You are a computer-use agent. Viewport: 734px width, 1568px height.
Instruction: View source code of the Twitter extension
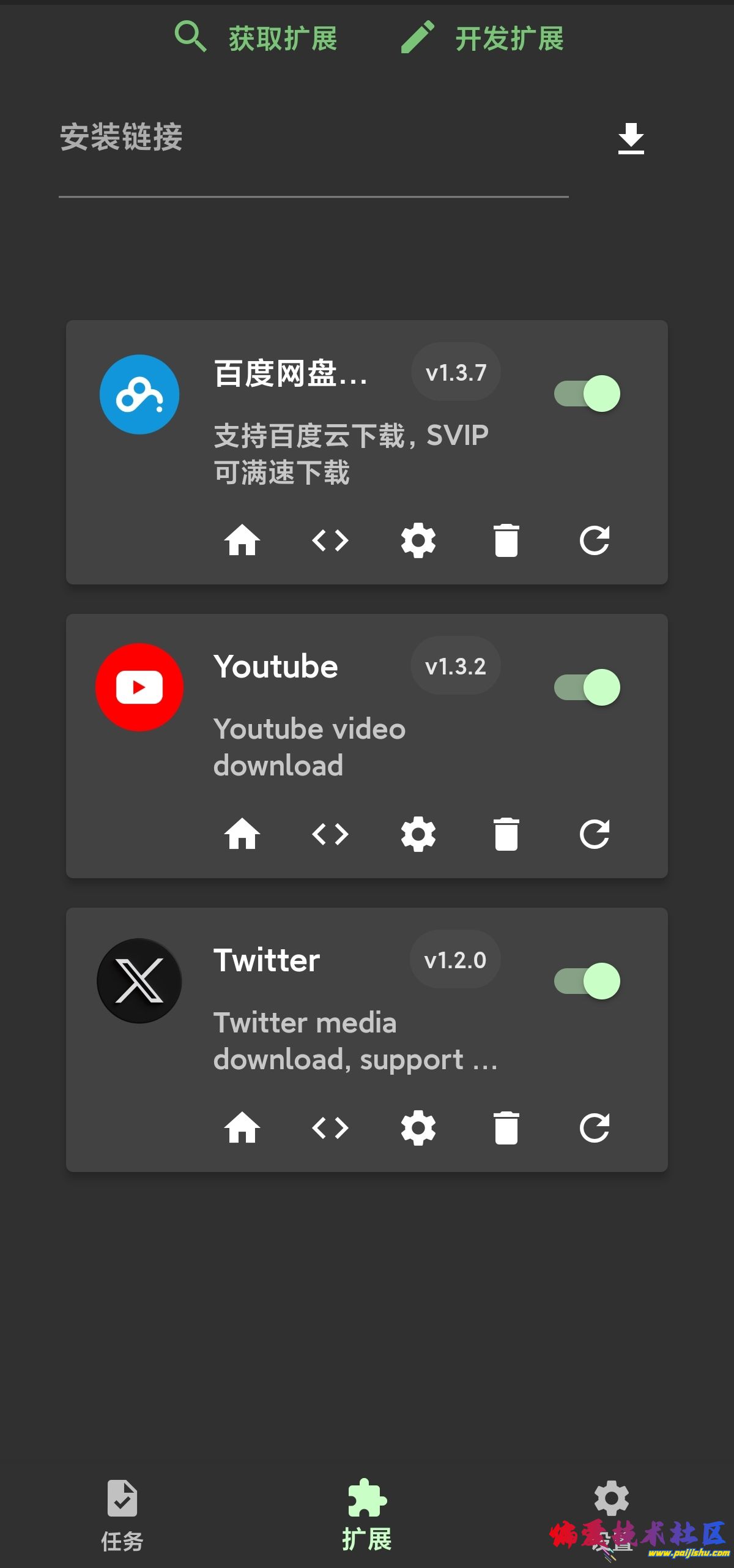coord(330,1128)
